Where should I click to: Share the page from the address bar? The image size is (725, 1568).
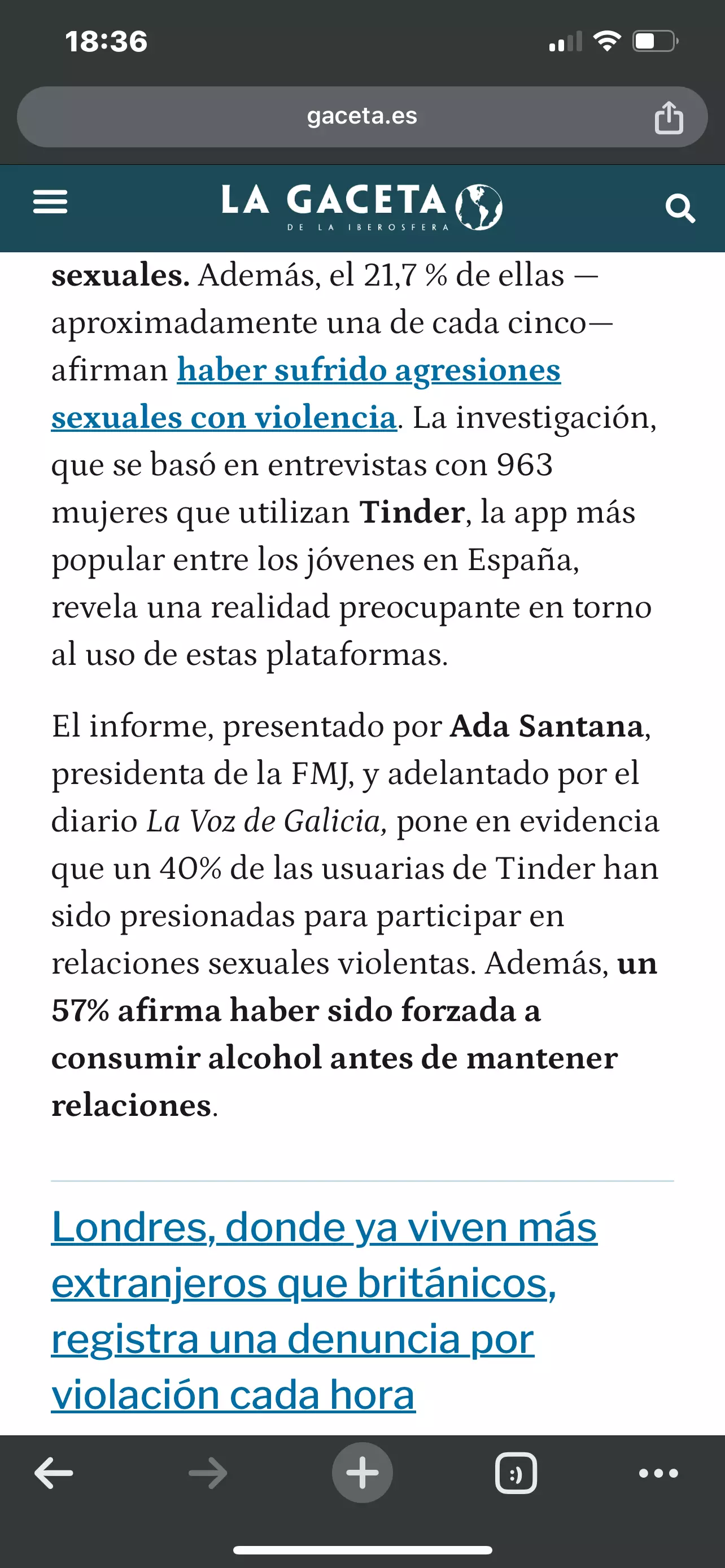669,117
